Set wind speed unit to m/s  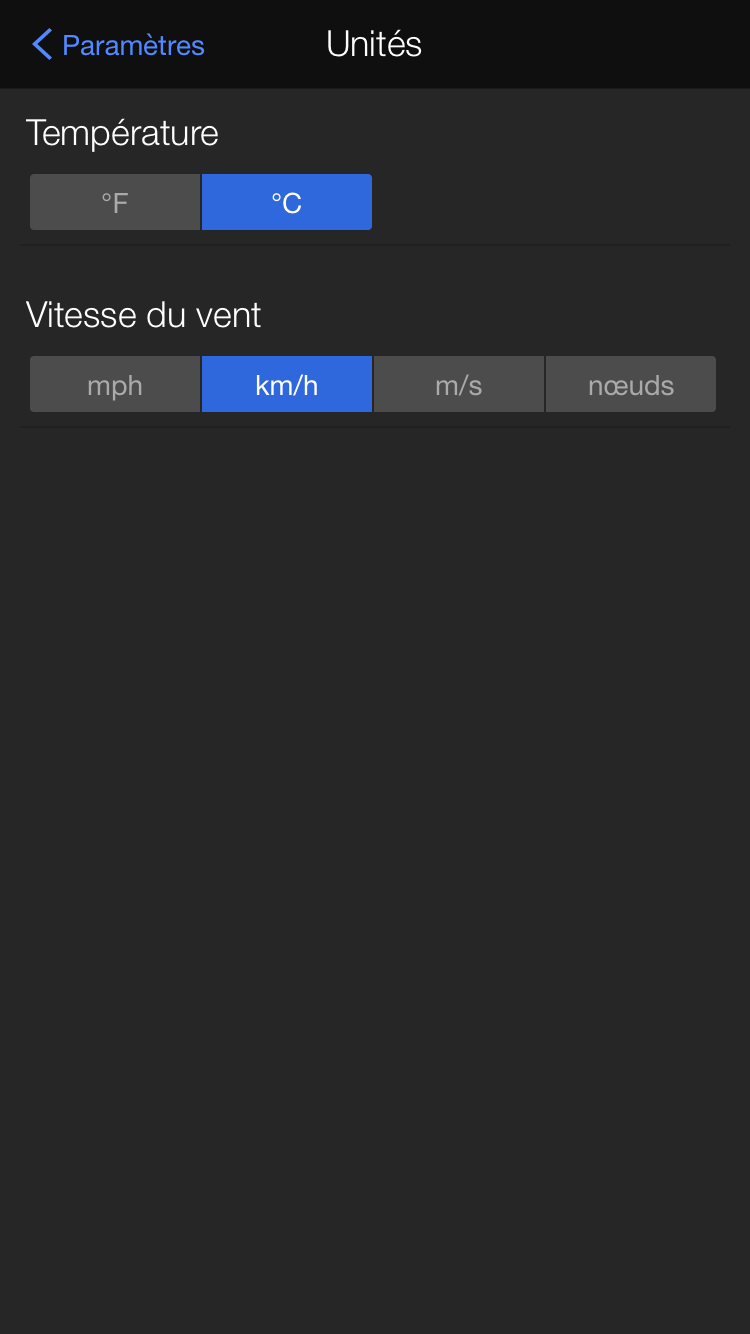459,385
